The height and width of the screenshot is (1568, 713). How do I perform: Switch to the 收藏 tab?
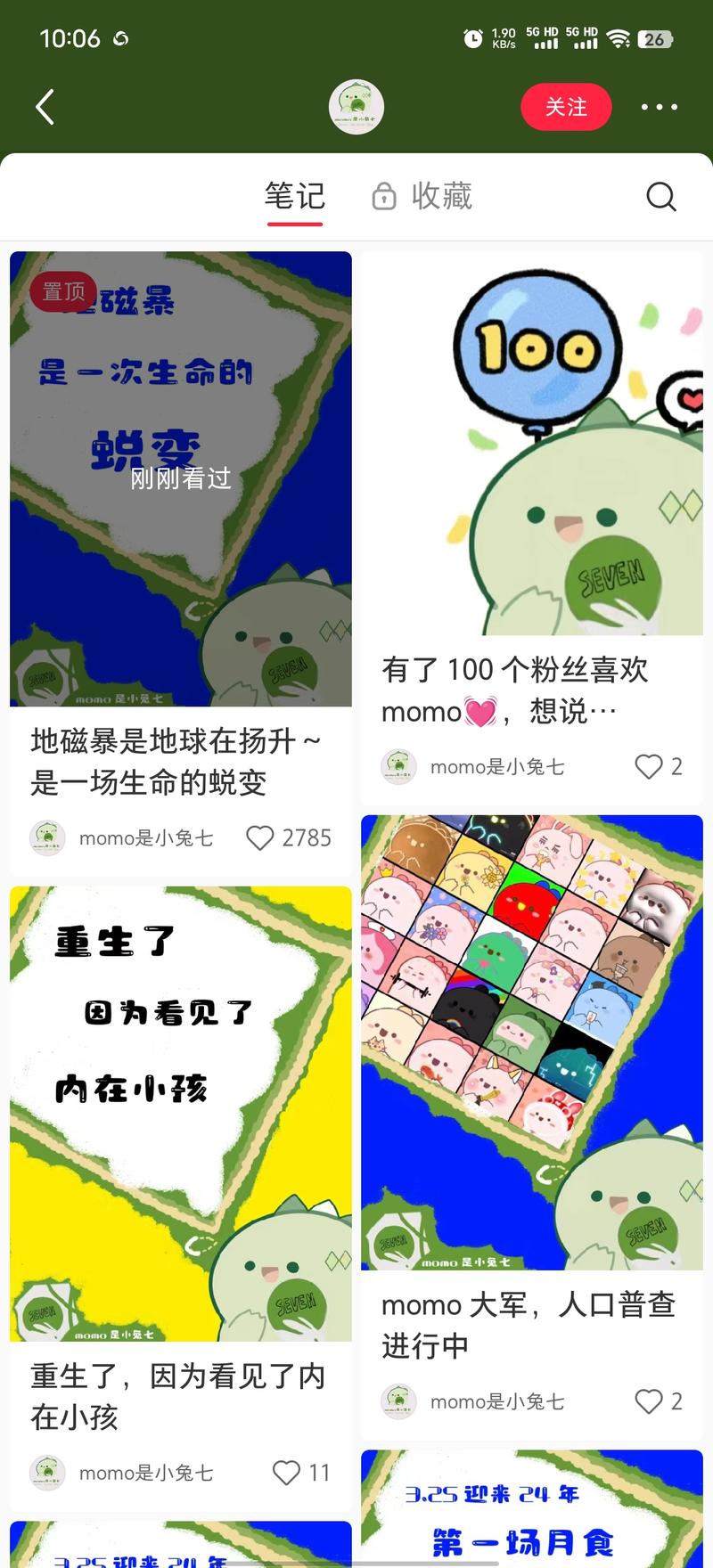tap(442, 196)
